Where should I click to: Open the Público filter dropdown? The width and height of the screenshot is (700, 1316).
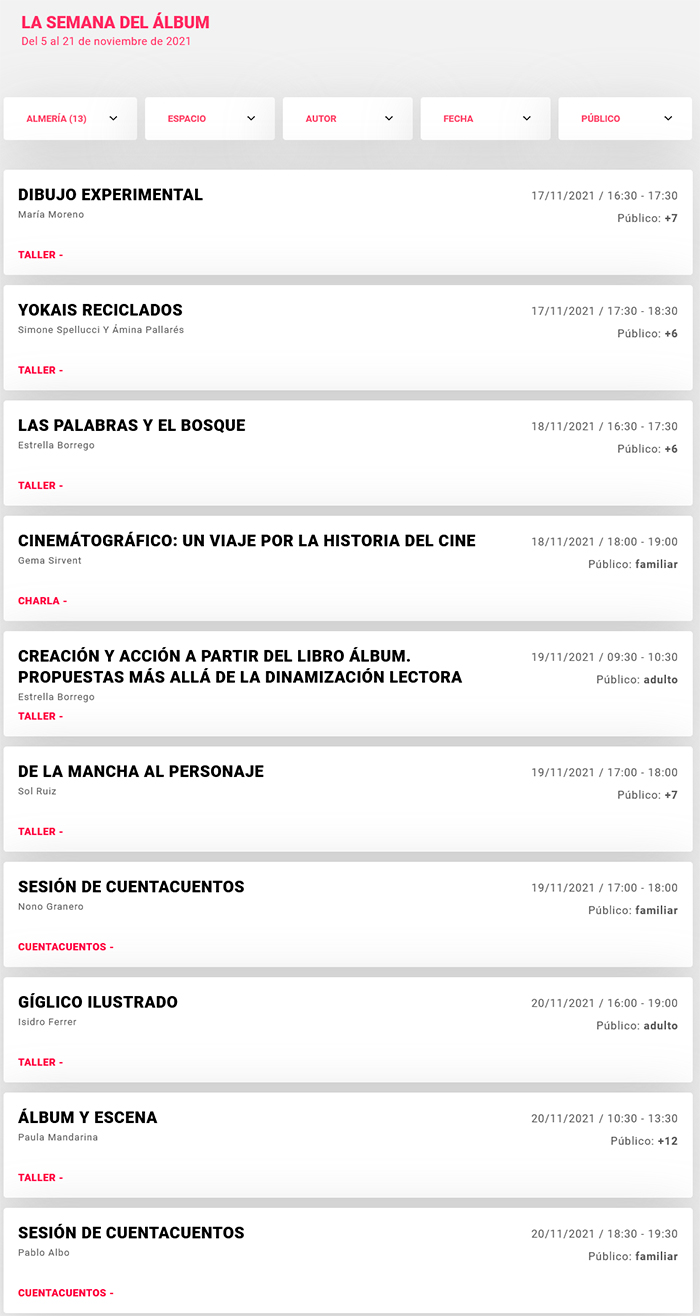pos(625,118)
